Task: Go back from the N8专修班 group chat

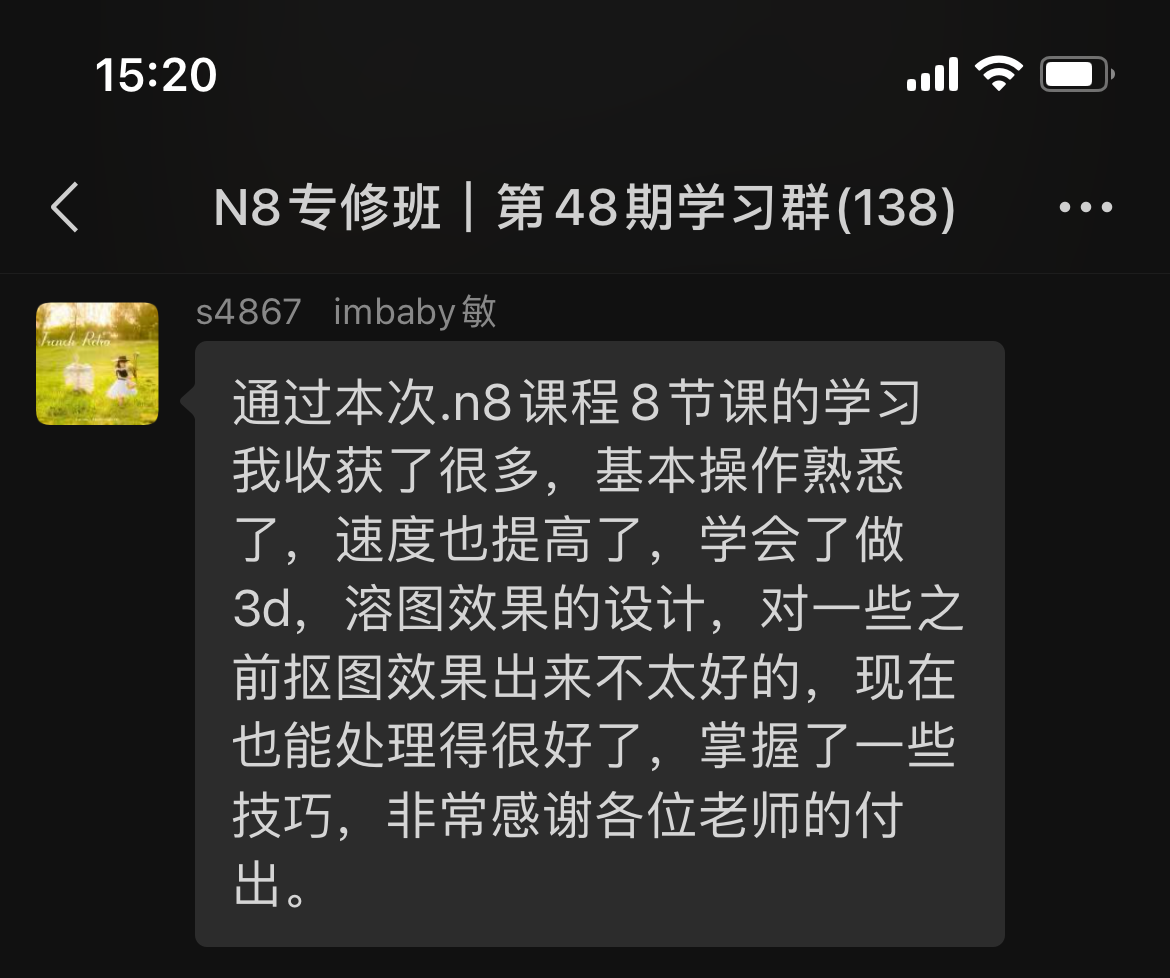Action: pos(65,208)
